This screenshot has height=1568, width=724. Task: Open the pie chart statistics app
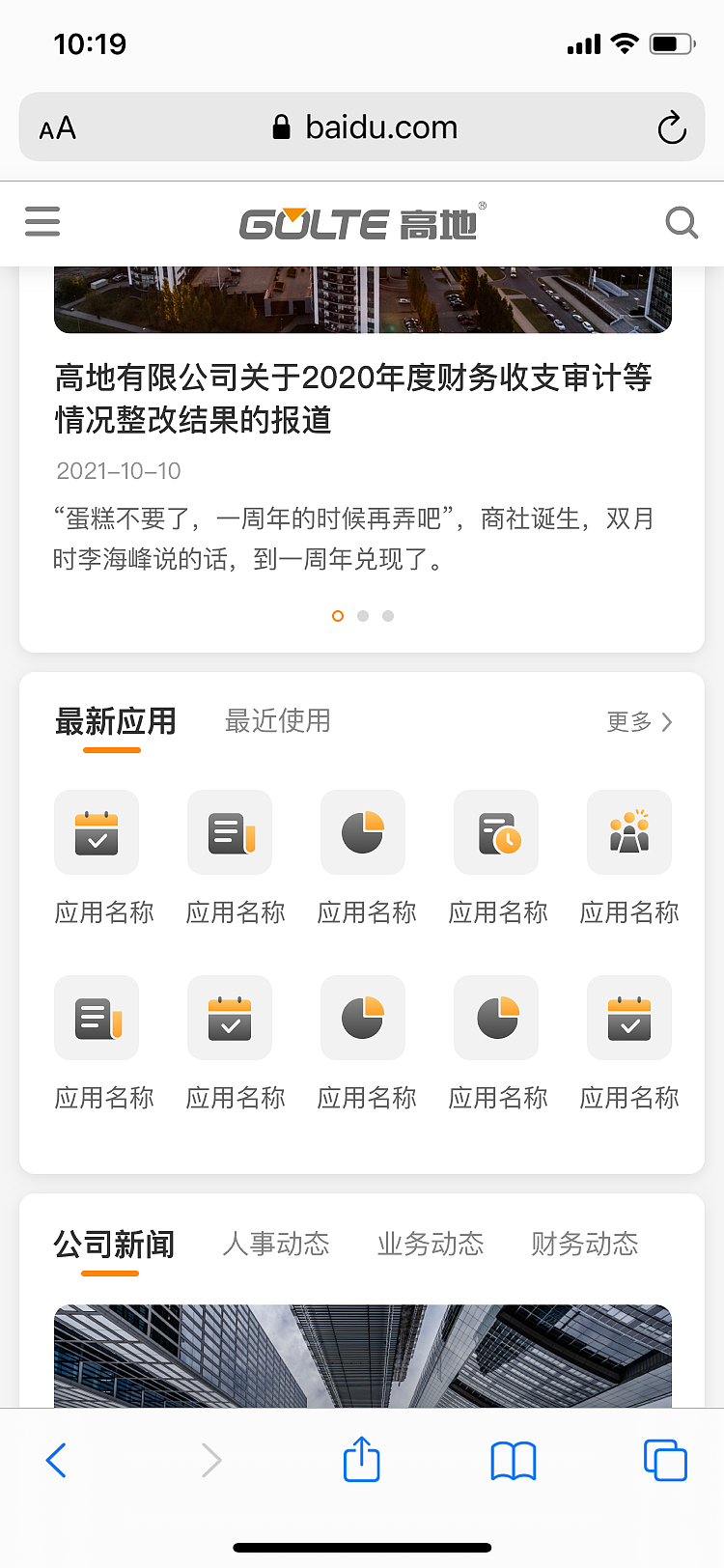pyautogui.click(x=363, y=832)
